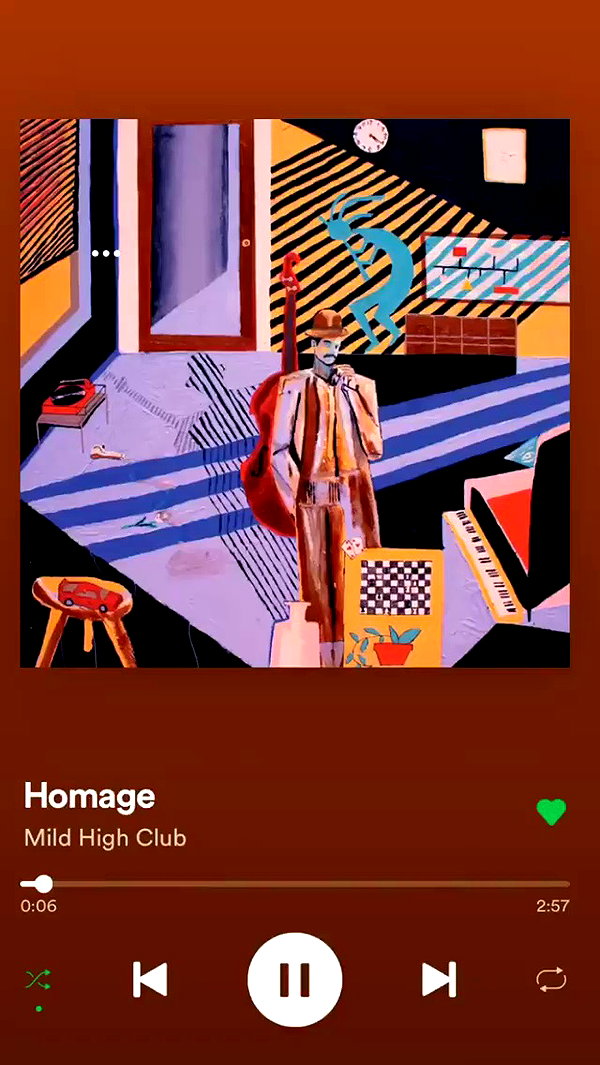Unlike Homage with the green heart
Screen dimensions: 600x1065
(551, 812)
